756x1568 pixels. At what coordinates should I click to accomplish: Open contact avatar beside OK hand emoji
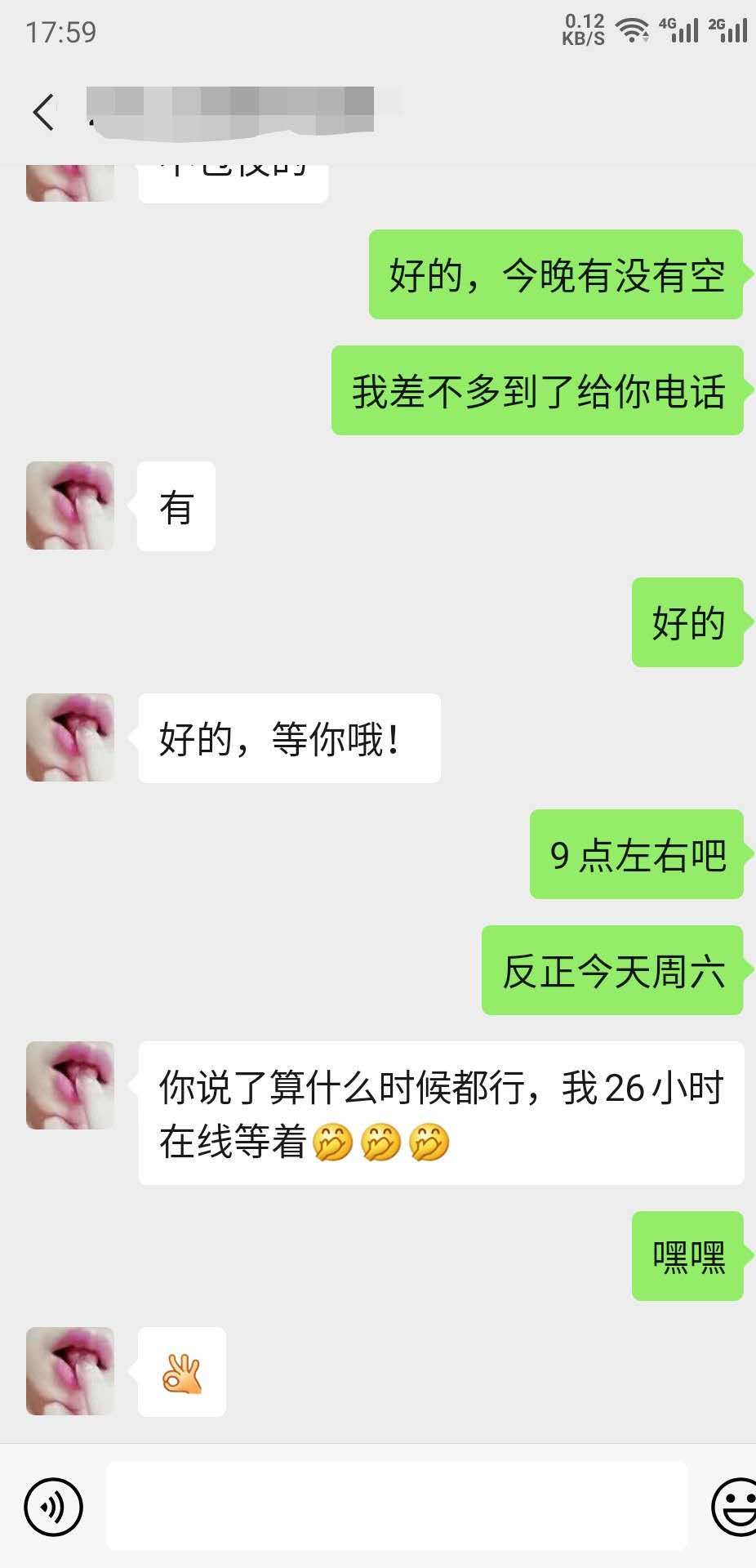(x=70, y=1371)
